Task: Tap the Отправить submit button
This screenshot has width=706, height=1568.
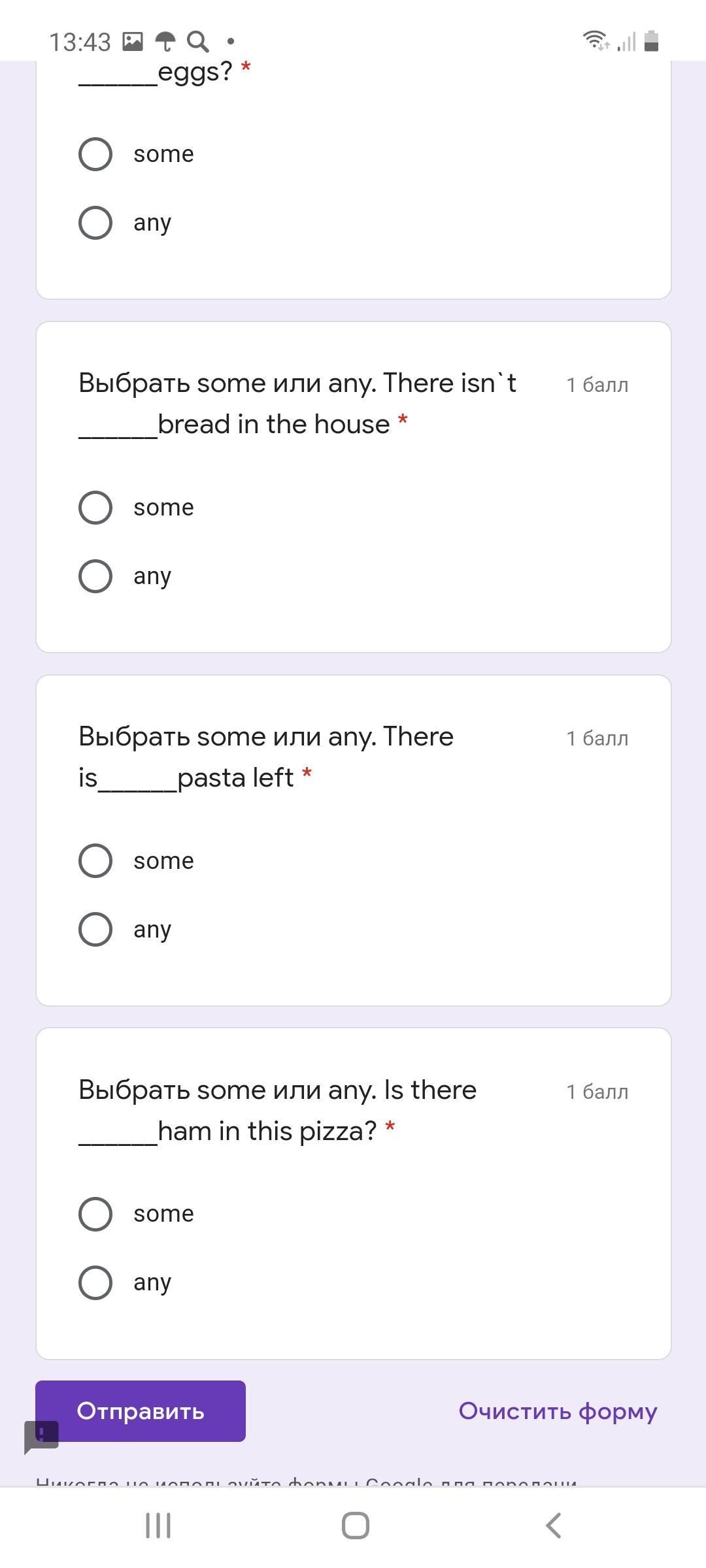Action: [141, 1411]
